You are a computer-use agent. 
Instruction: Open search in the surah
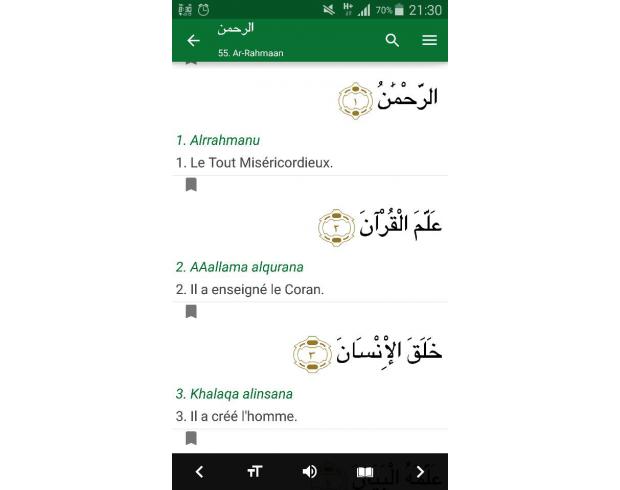point(392,41)
